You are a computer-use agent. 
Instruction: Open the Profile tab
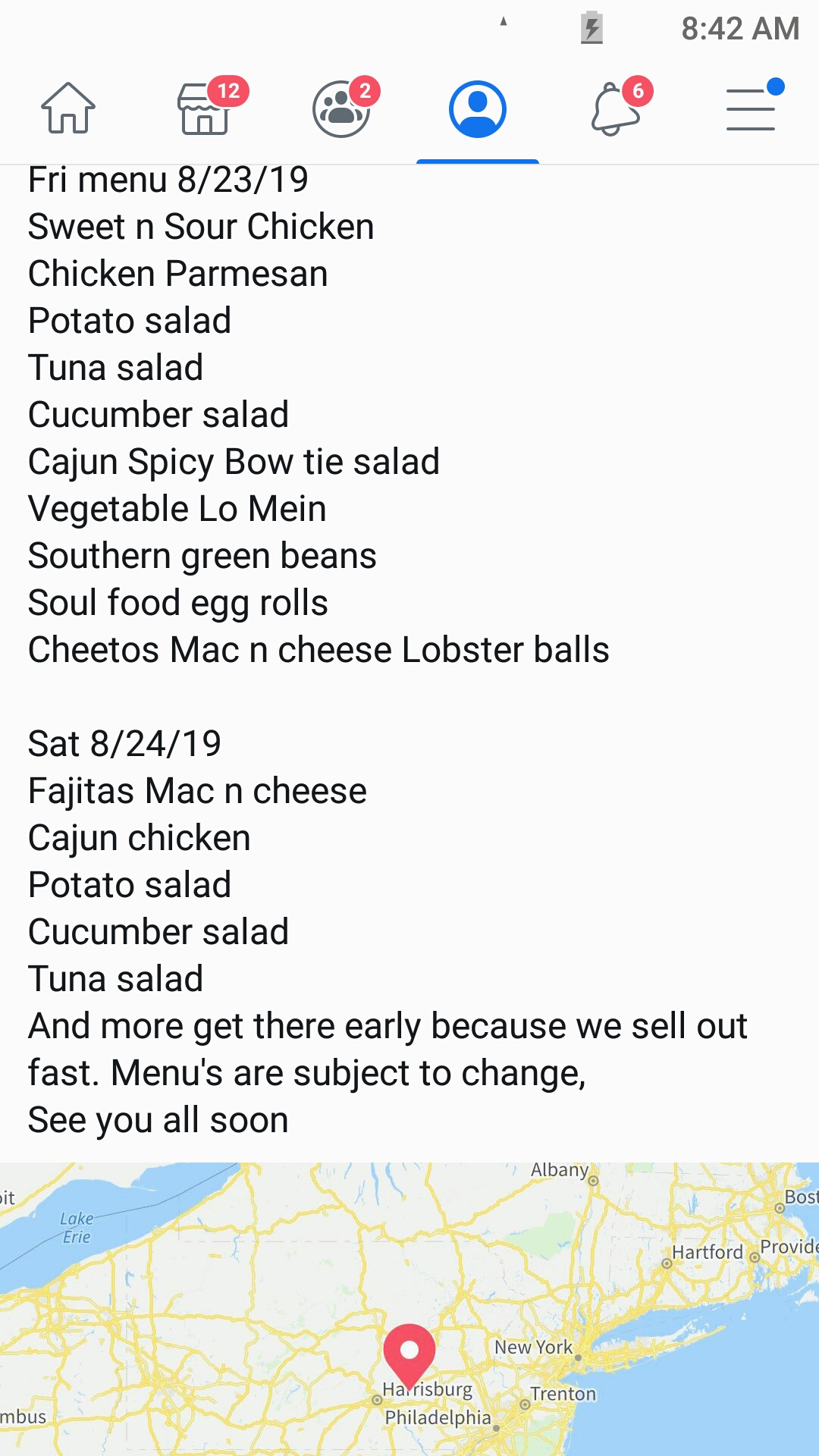[478, 108]
